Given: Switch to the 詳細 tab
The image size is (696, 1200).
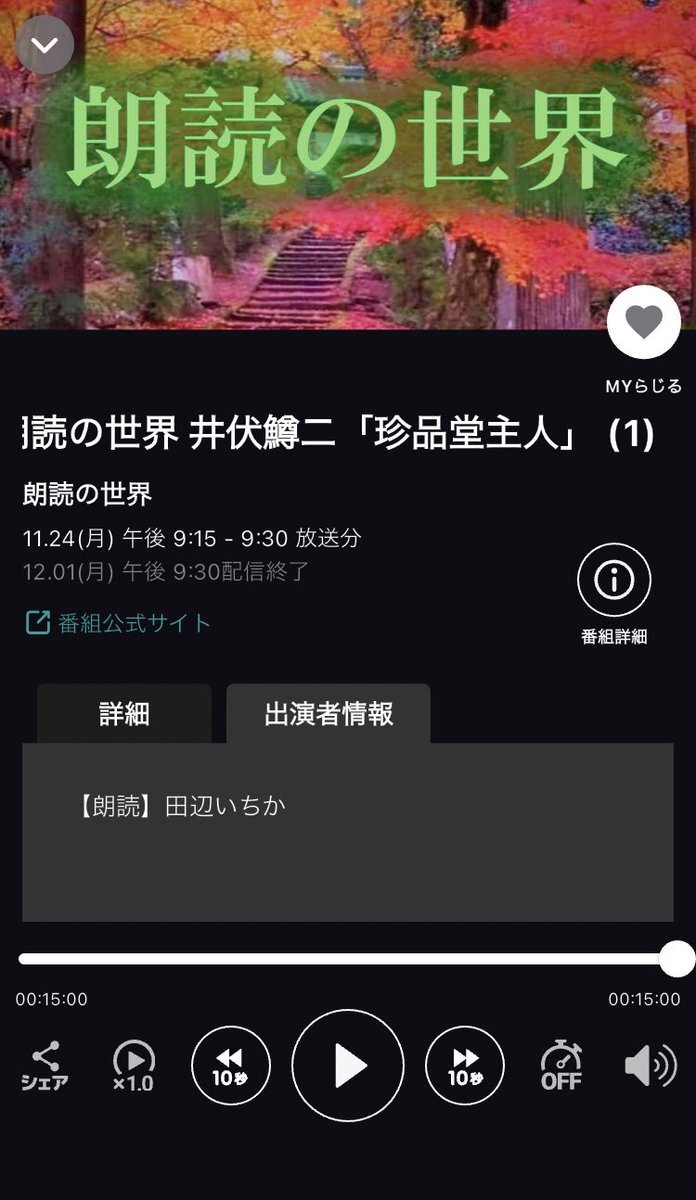Looking at the screenshot, I should pos(124,714).
